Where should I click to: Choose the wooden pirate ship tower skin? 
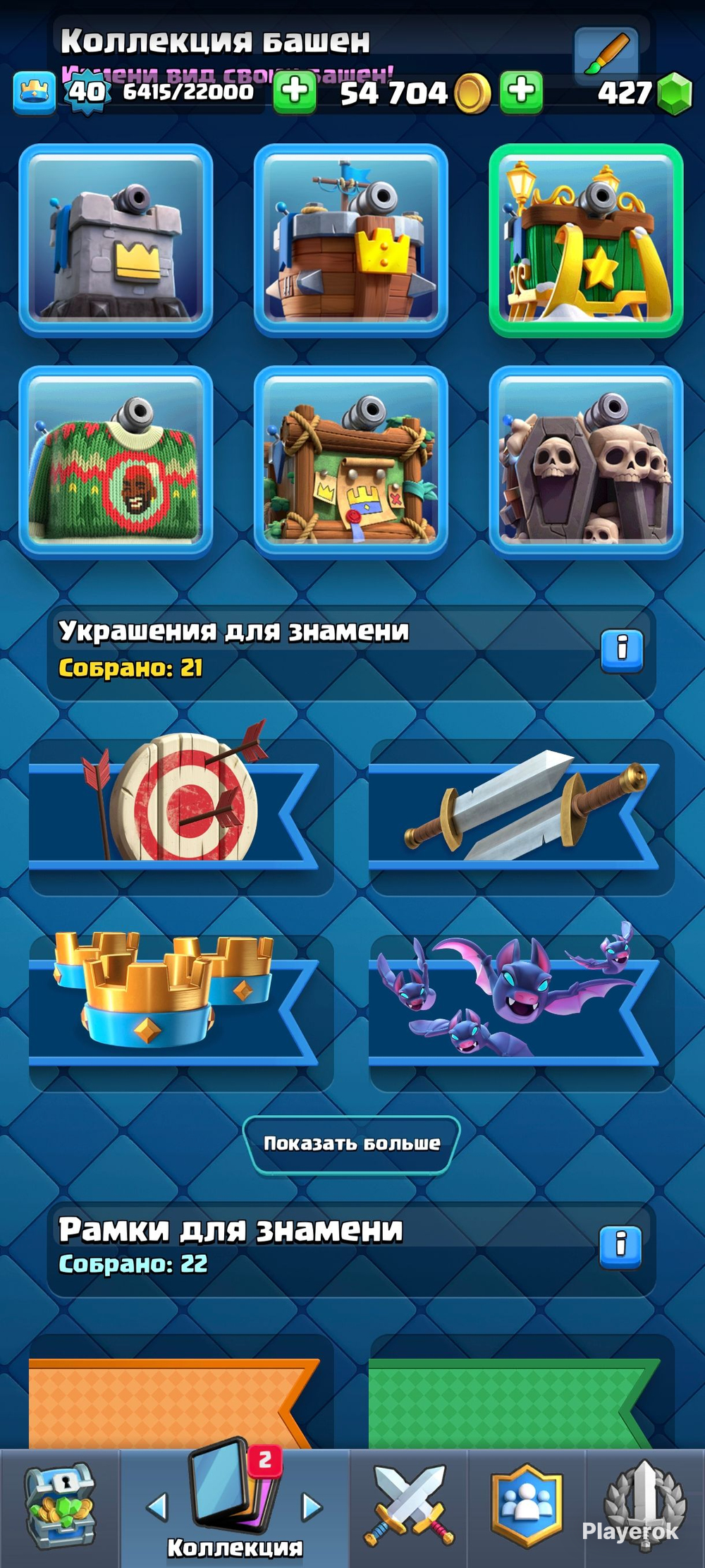click(350, 240)
